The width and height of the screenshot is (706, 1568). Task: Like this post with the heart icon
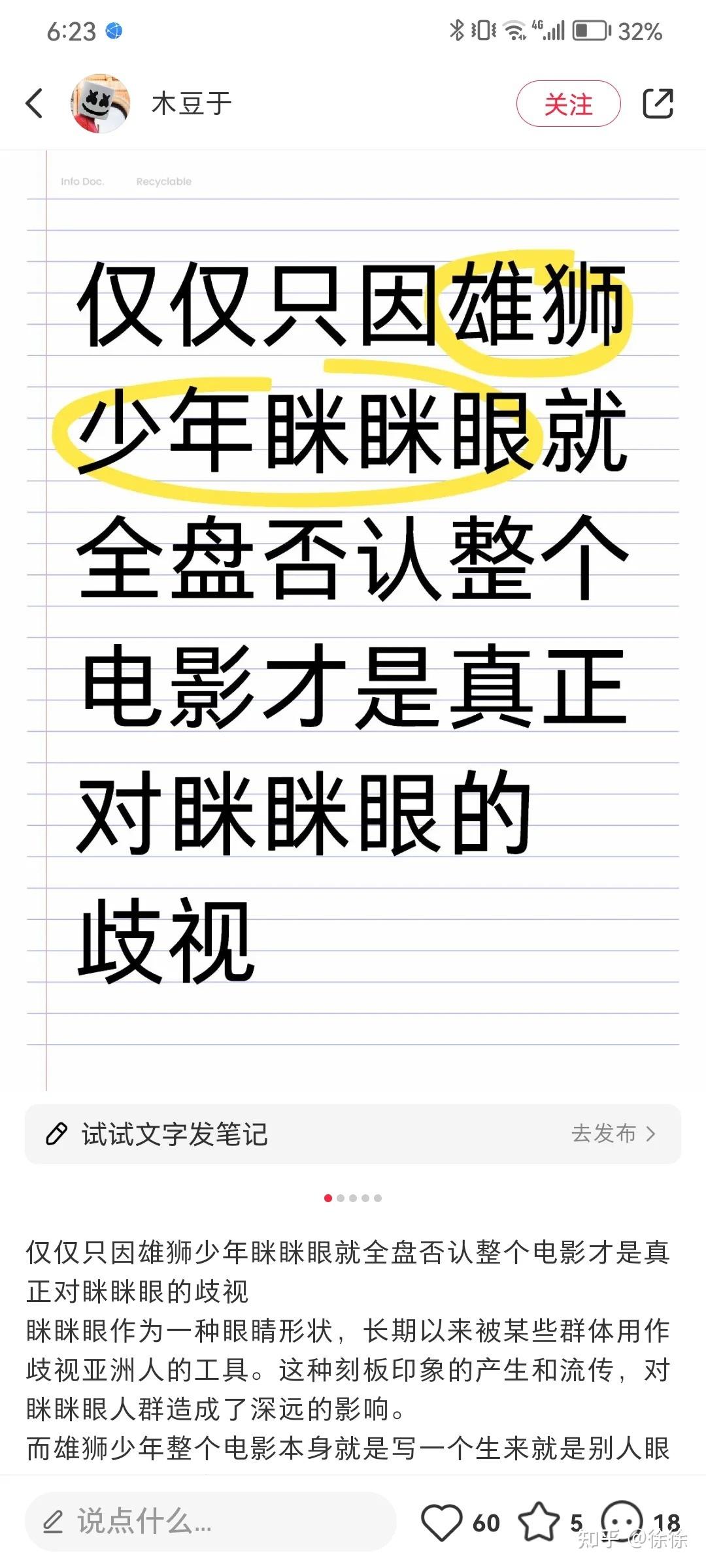point(441,1522)
